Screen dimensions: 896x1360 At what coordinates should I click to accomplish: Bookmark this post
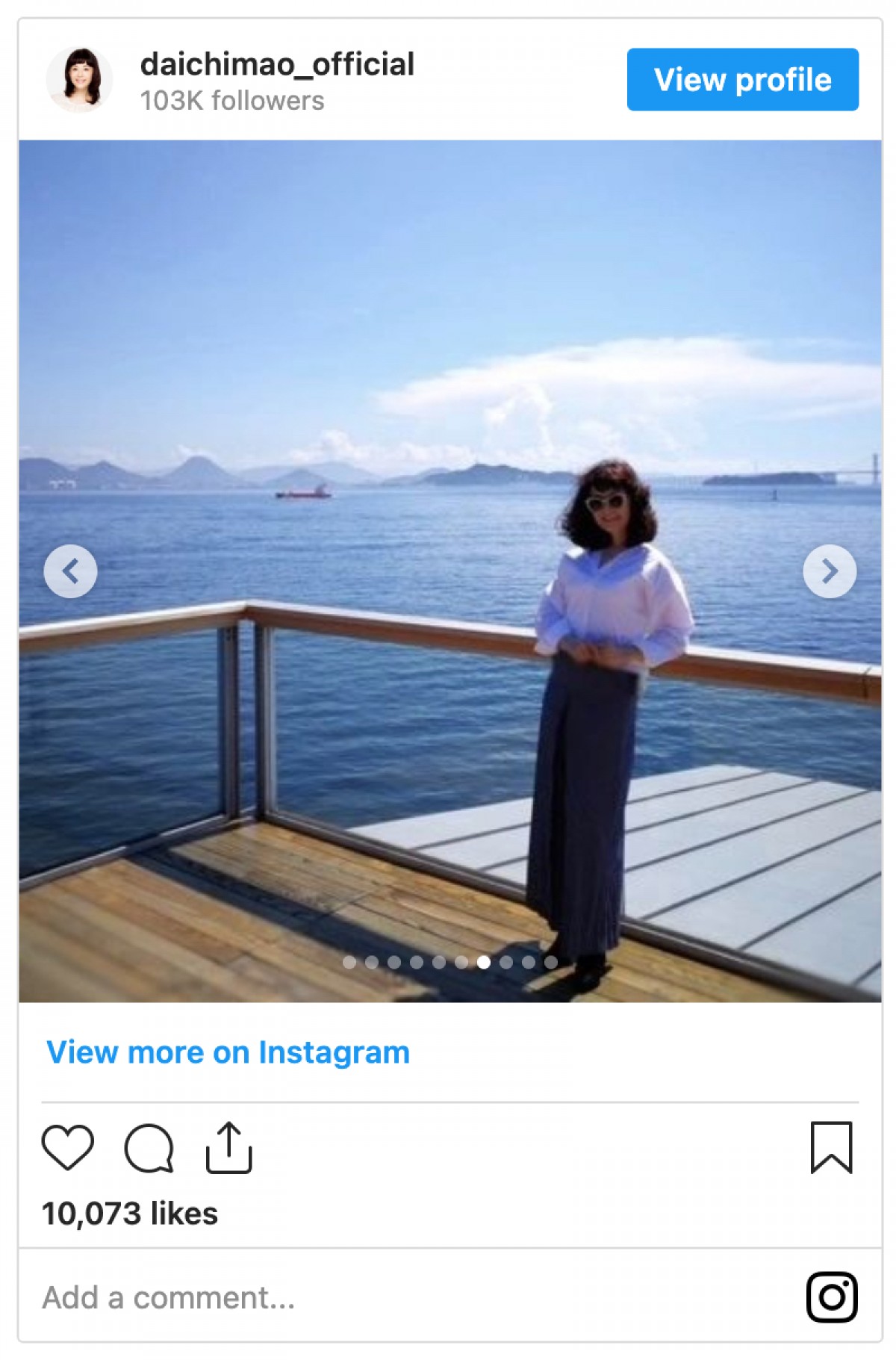(831, 1147)
